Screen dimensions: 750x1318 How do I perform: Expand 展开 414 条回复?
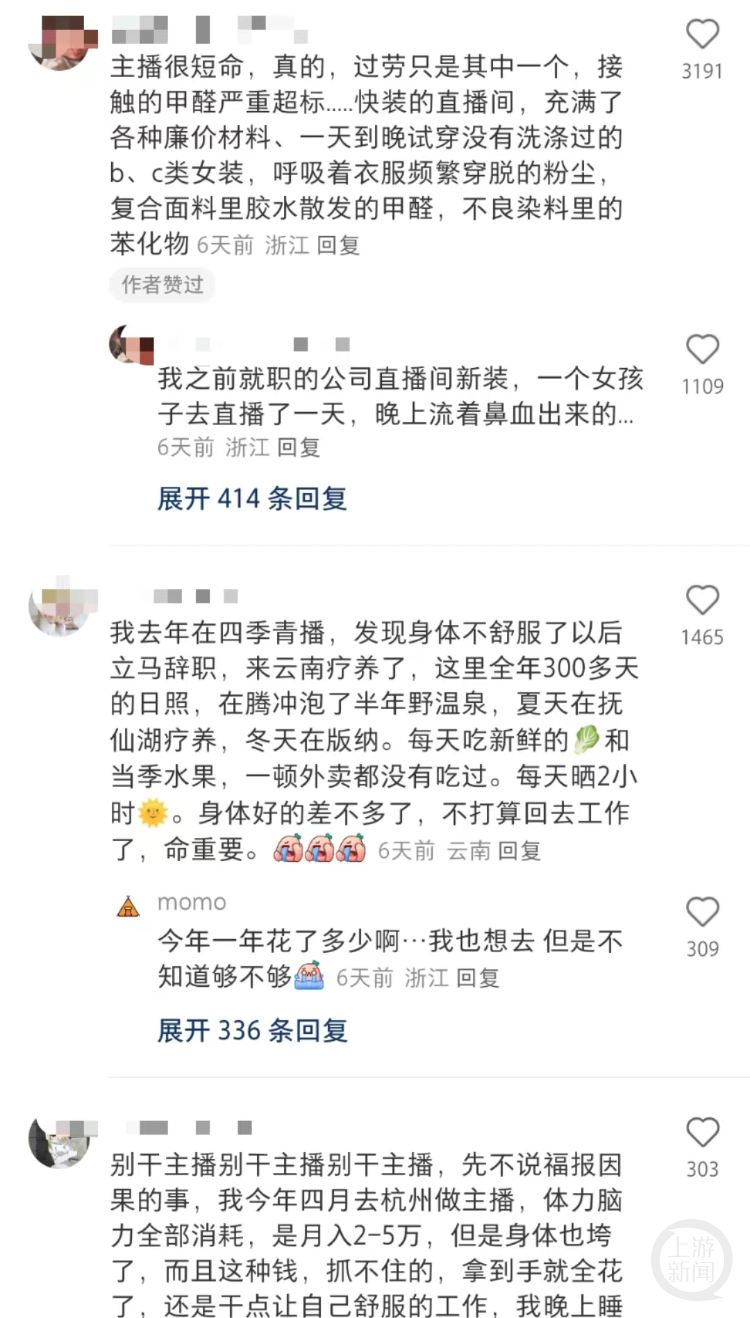[x=252, y=498]
